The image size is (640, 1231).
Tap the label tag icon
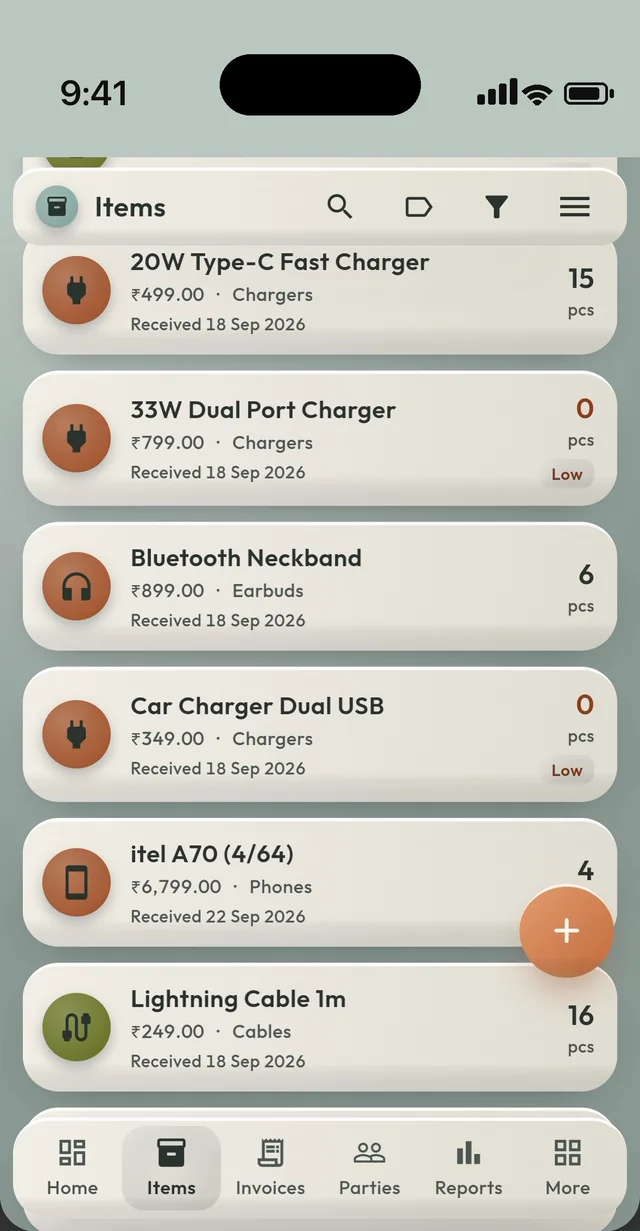(418, 207)
